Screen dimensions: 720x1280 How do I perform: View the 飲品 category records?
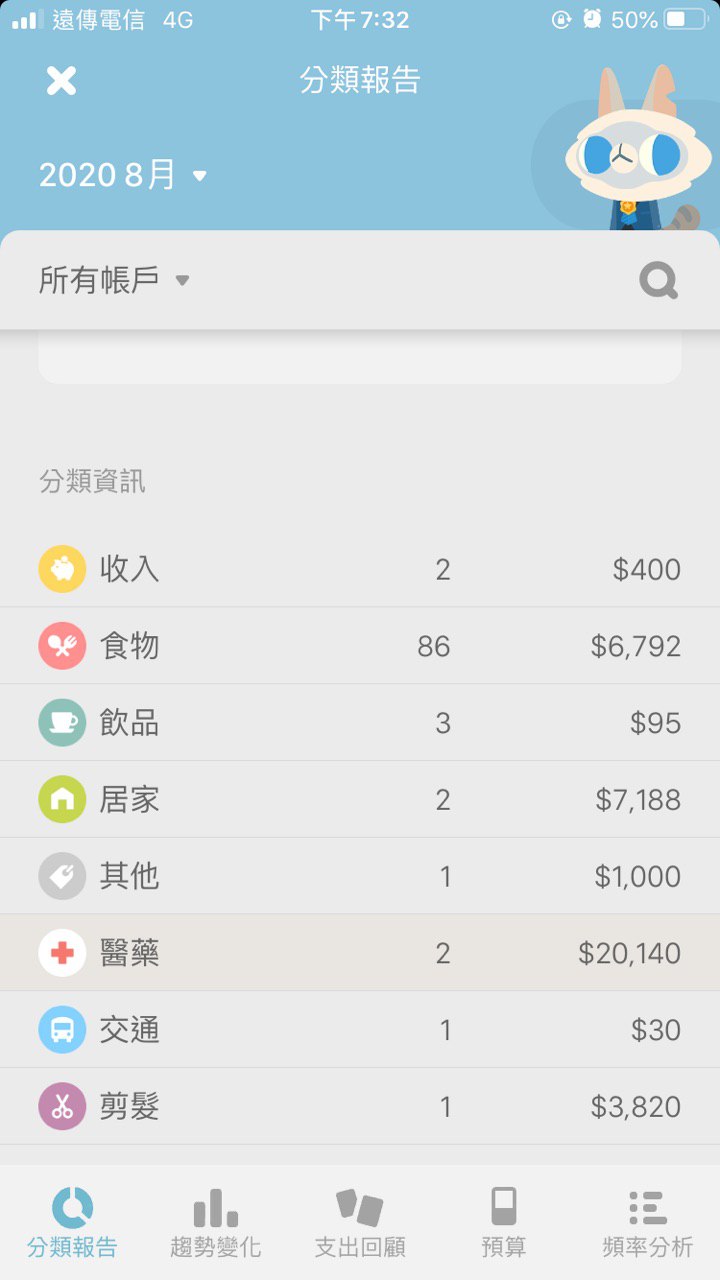(x=359, y=723)
